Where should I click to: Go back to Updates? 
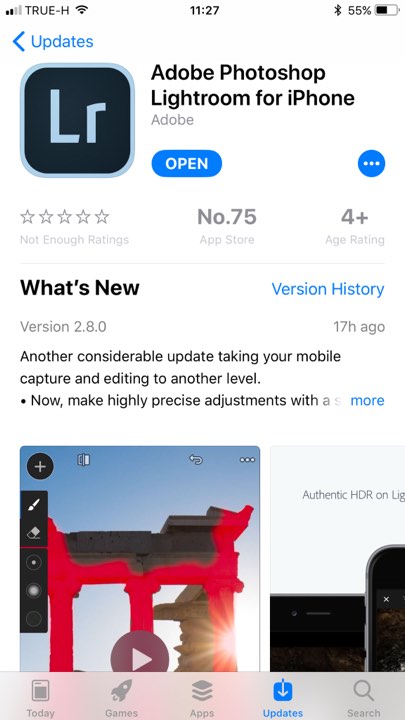click(x=53, y=42)
